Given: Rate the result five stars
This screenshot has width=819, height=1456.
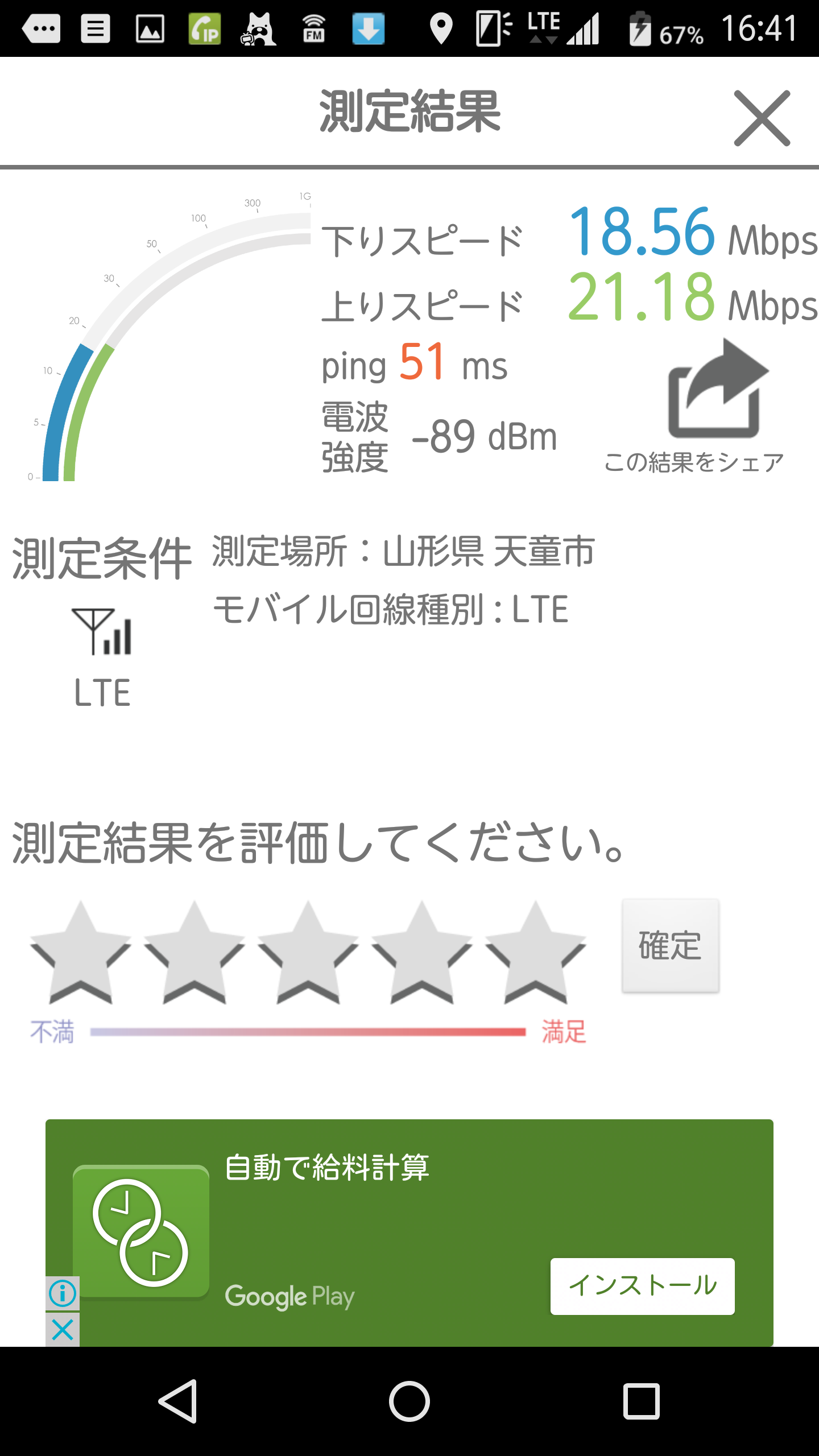Looking at the screenshot, I should 535,954.
